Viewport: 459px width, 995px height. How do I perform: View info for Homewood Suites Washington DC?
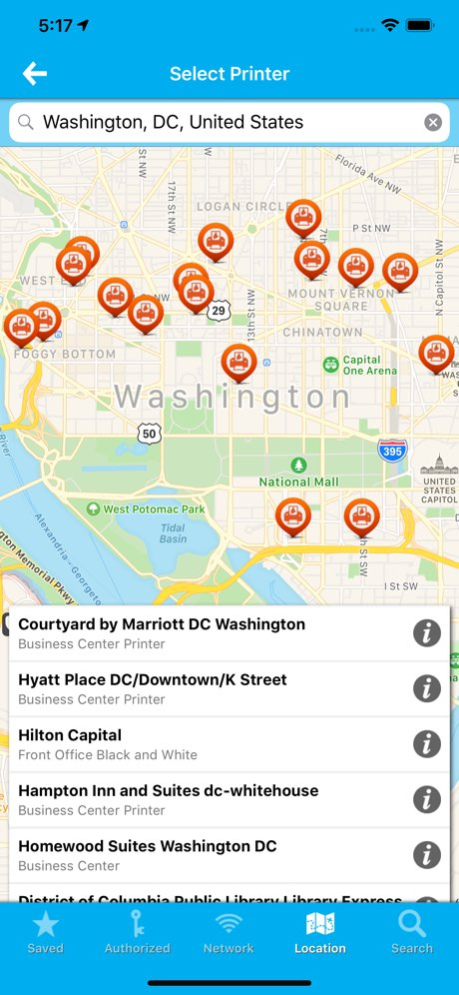(427, 855)
